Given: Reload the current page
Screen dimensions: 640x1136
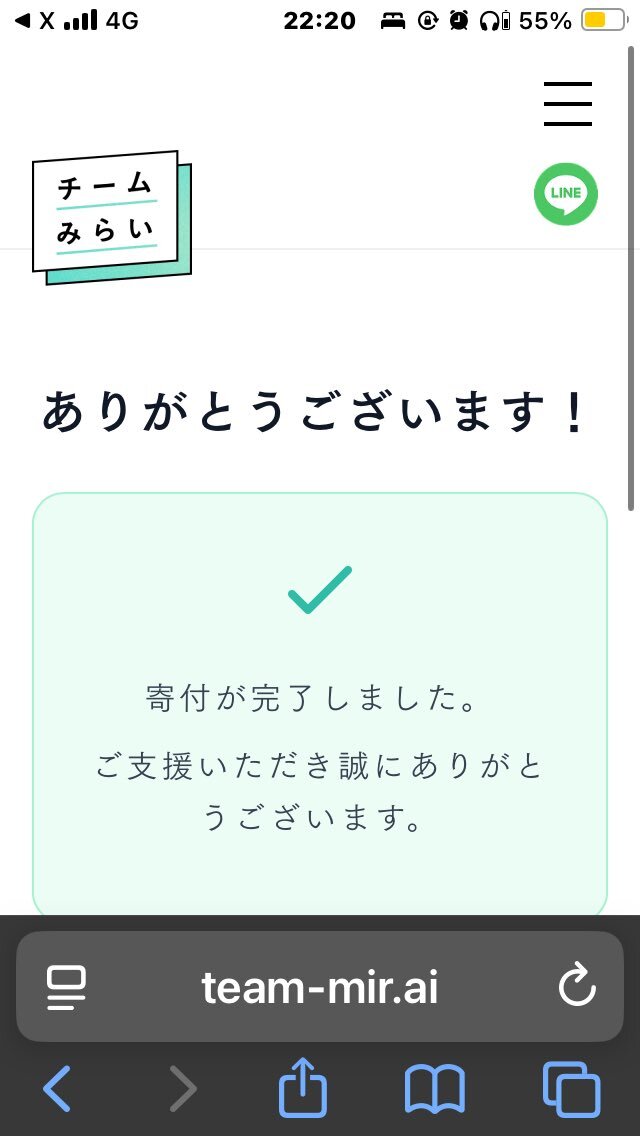Looking at the screenshot, I should tap(577, 987).
